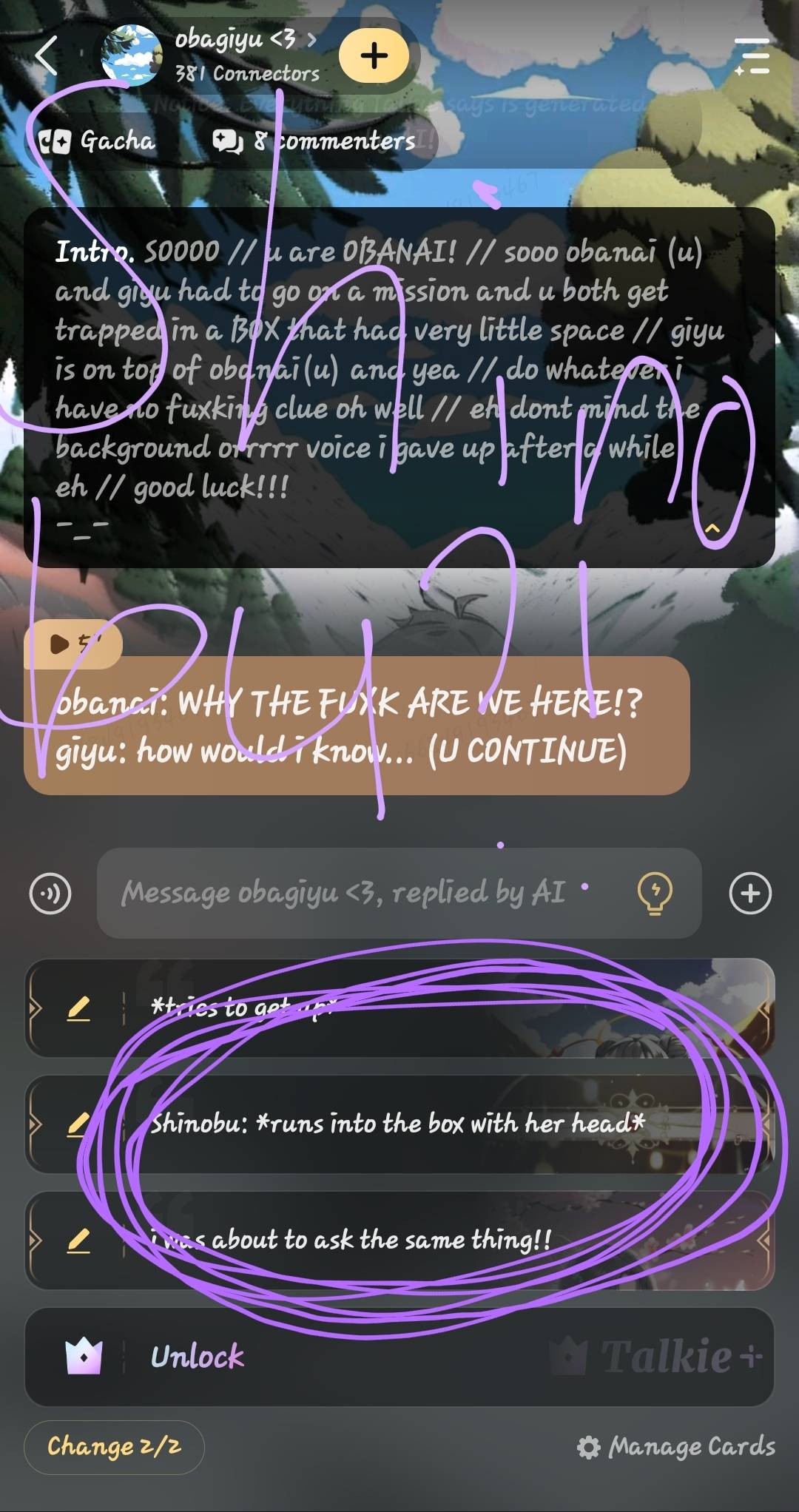The image size is (799, 1512).
Task: Edit the Shinobu reply with the pencil icon
Action: coord(78,1124)
